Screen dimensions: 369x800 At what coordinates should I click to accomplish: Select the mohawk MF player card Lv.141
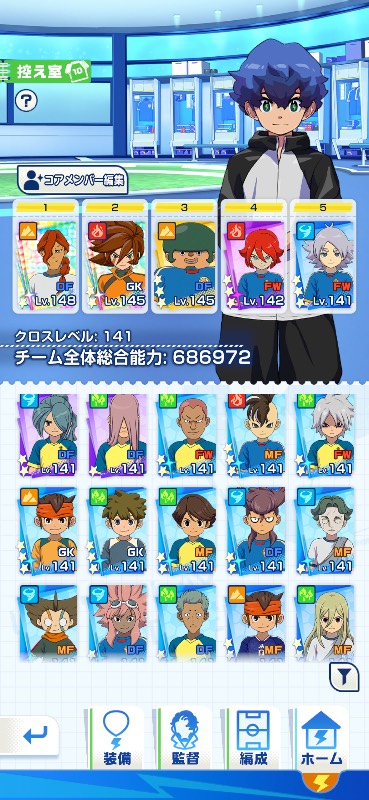click(256, 436)
